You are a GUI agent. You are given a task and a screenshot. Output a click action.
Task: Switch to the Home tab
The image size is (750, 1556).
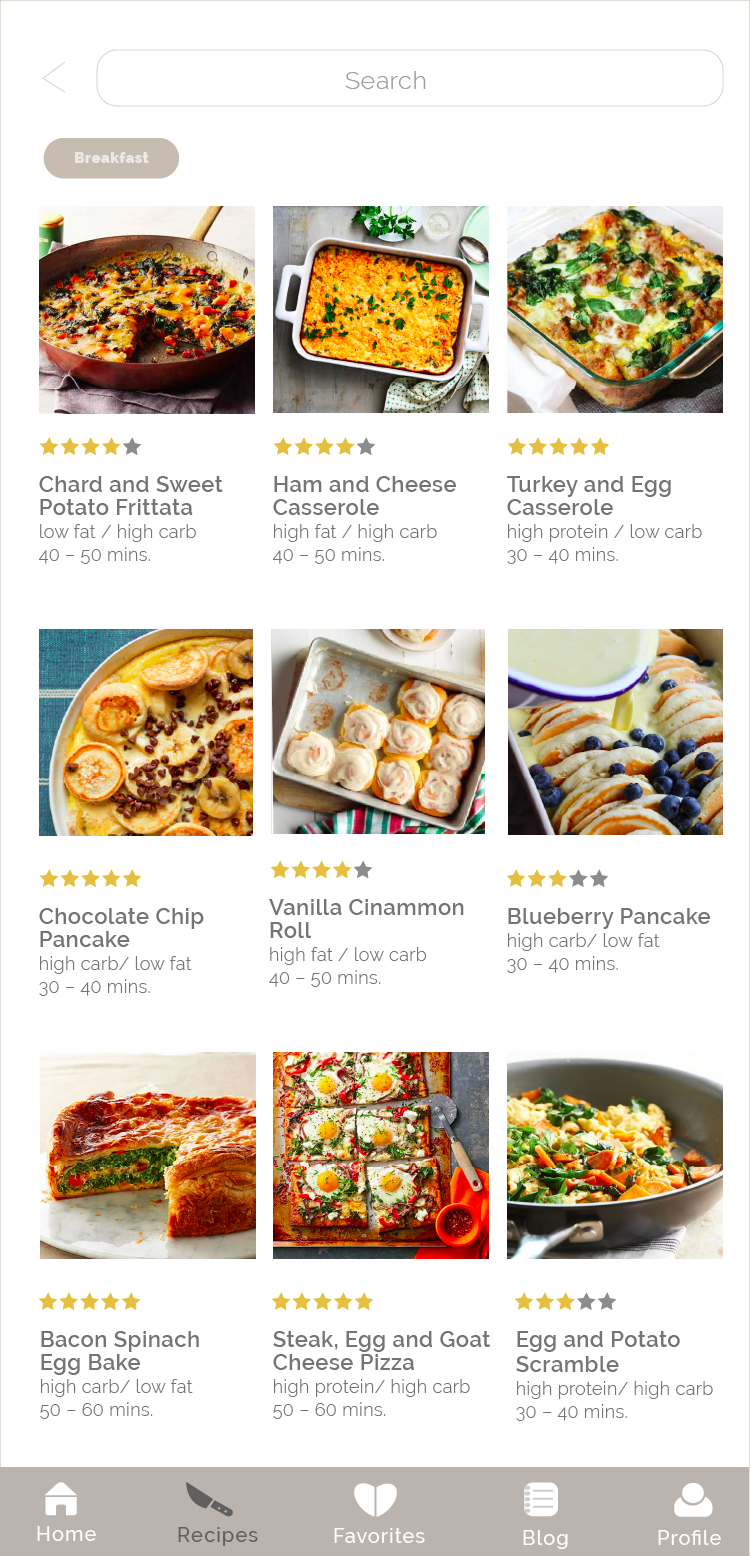click(x=66, y=1512)
